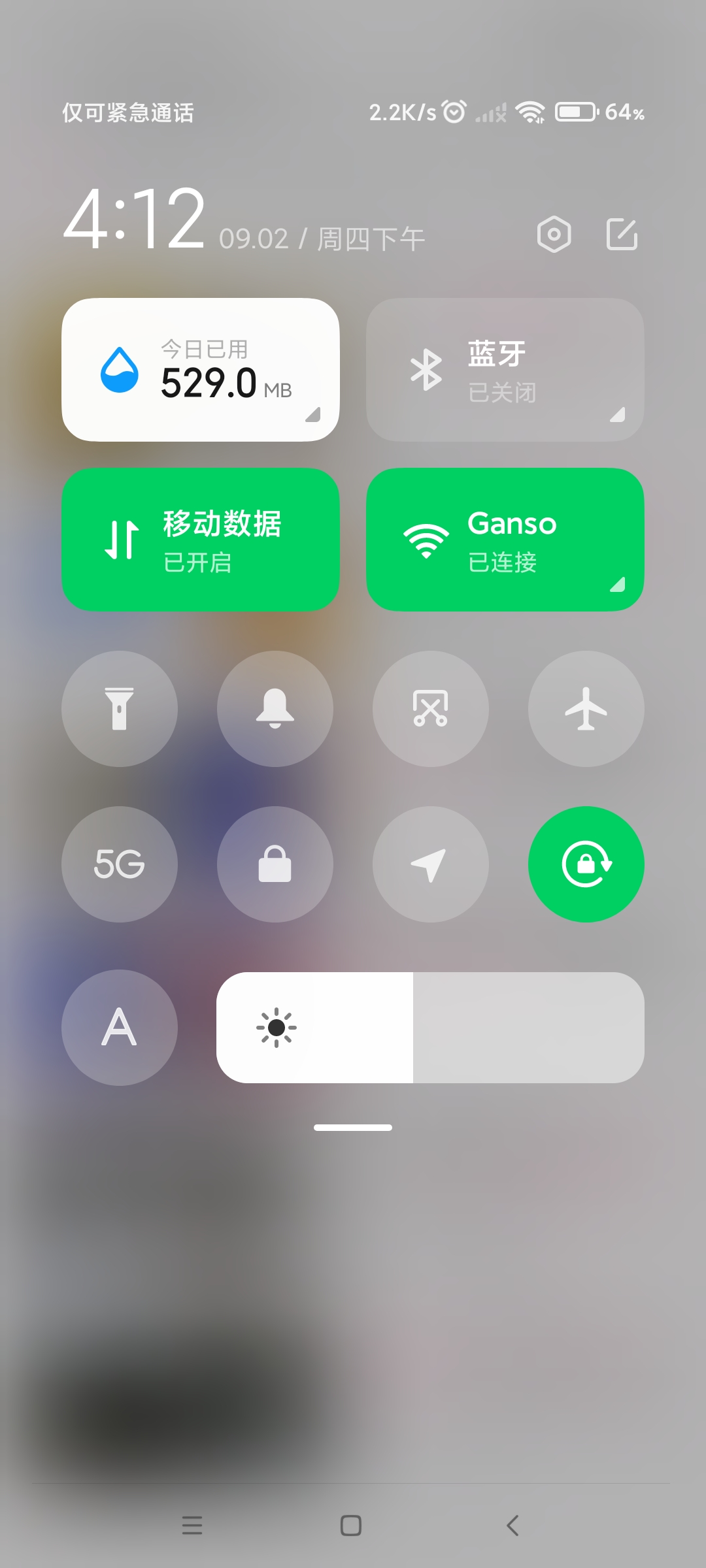Turn off the rotation lock

tap(586, 864)
